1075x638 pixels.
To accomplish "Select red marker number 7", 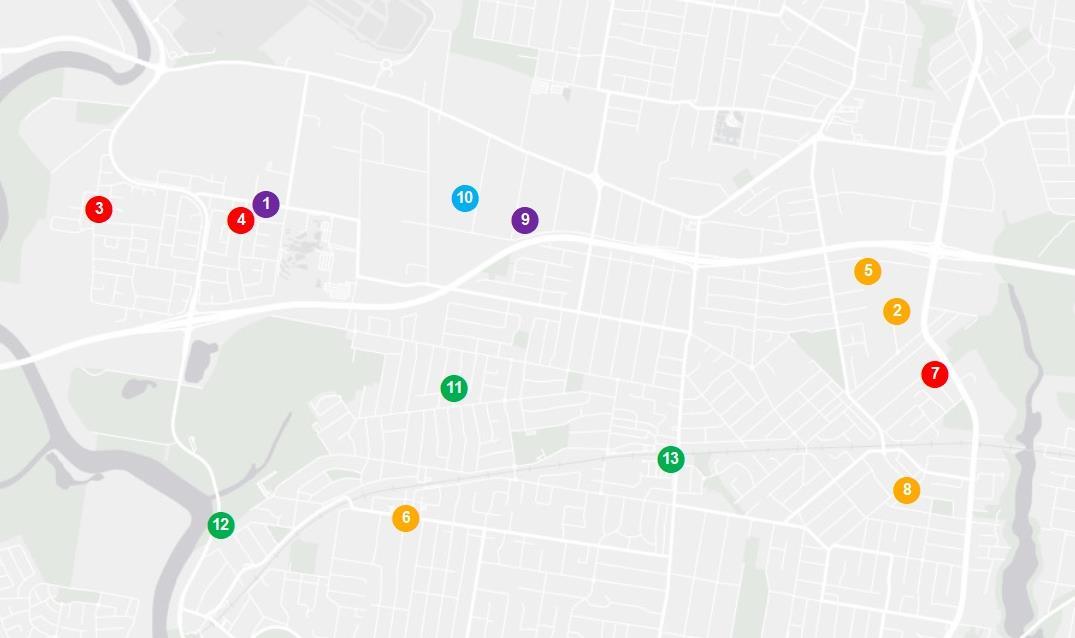I will (x=935, y=374).
